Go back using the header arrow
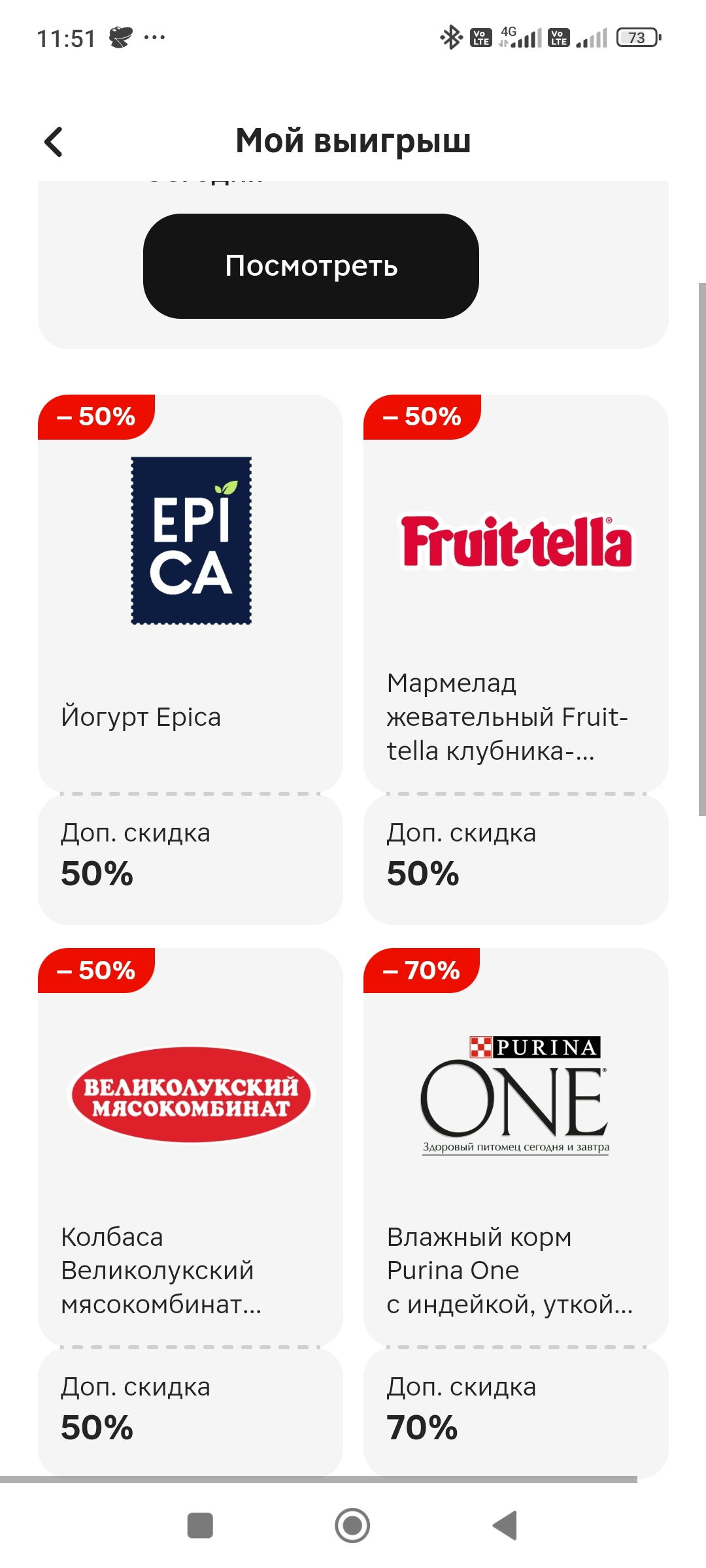Screen dimensions: 706x1568 54,142
